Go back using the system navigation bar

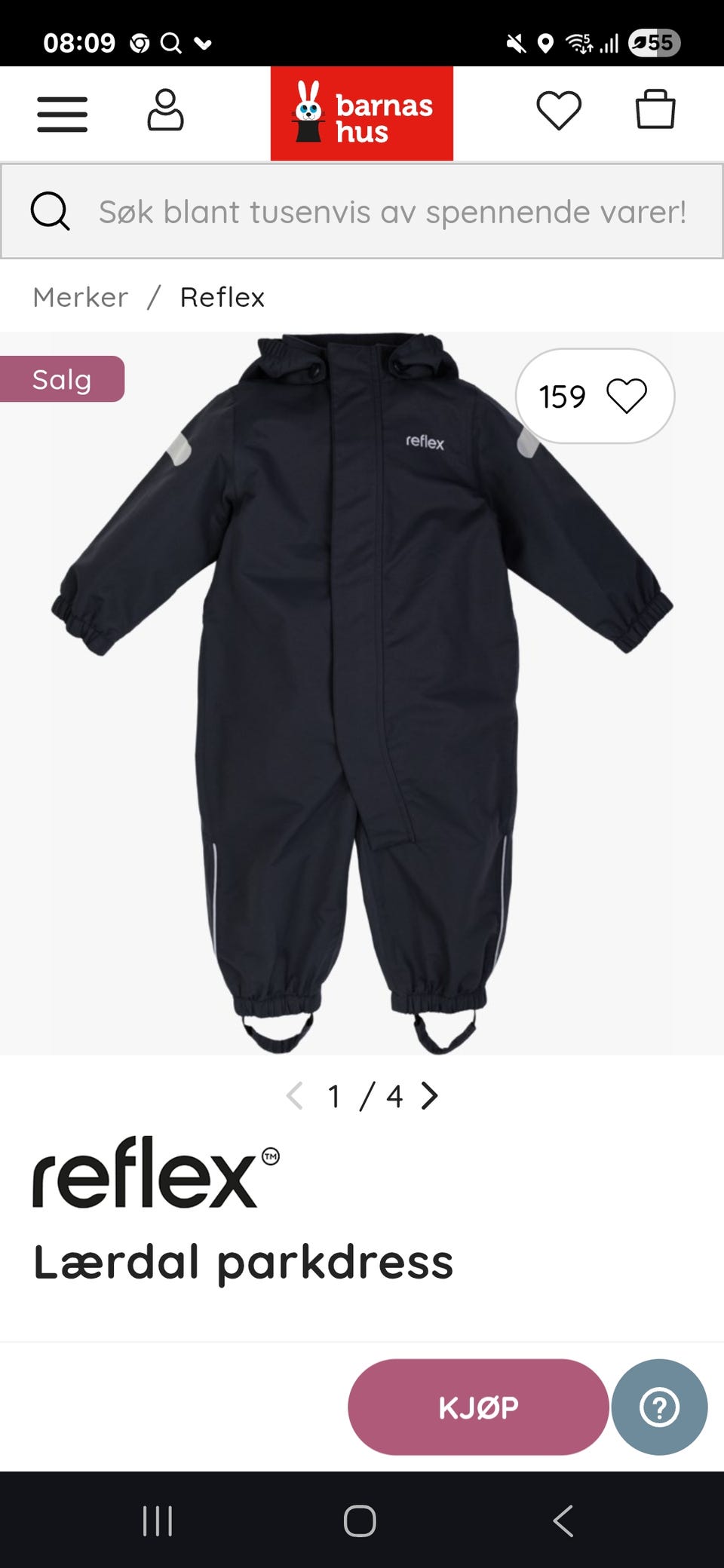click(x=563, y=1521)
